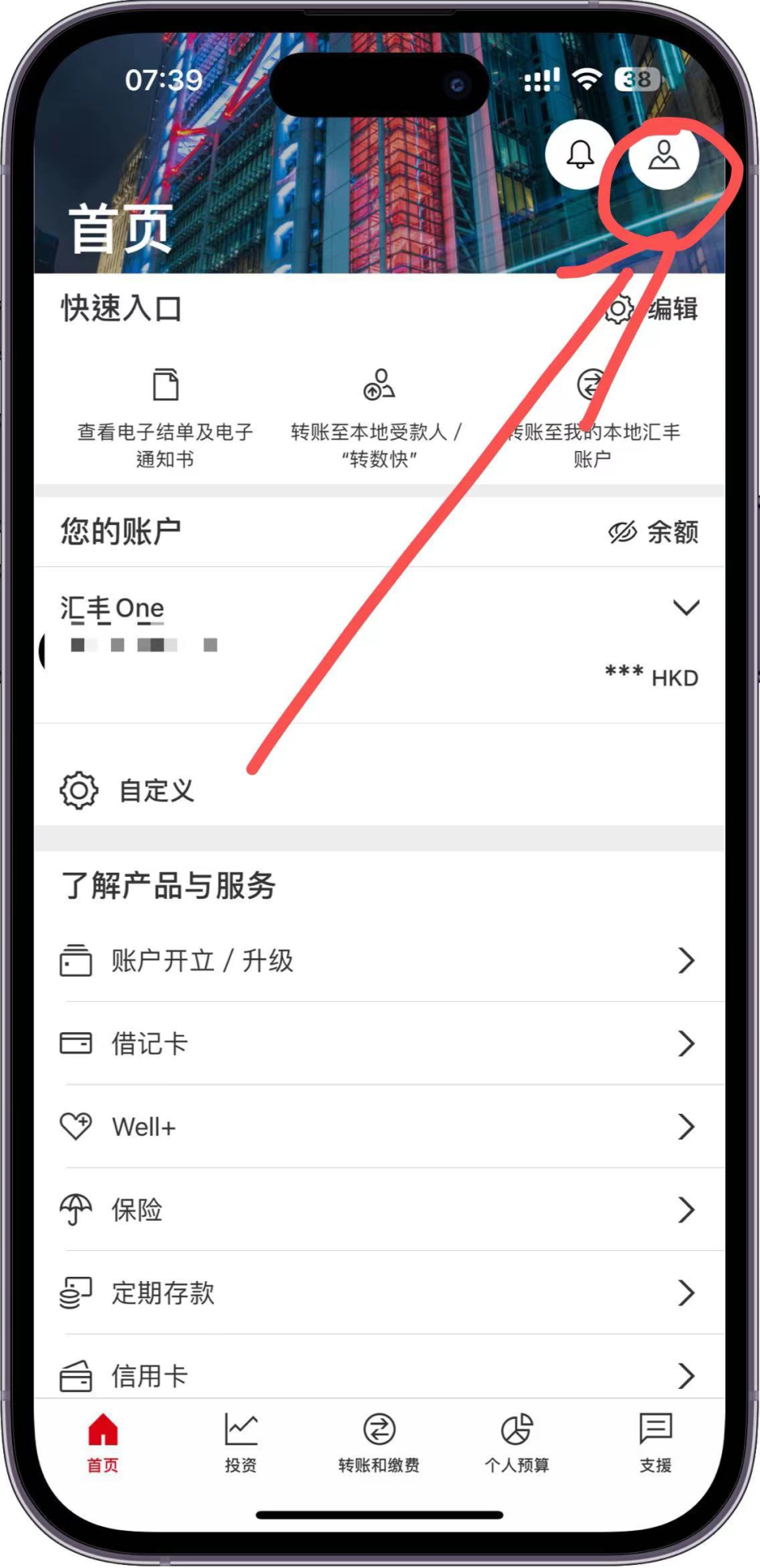This screenshot has width=760, height=1568.
Task: Open the notifications bell
Action: (x=580, y=155)
